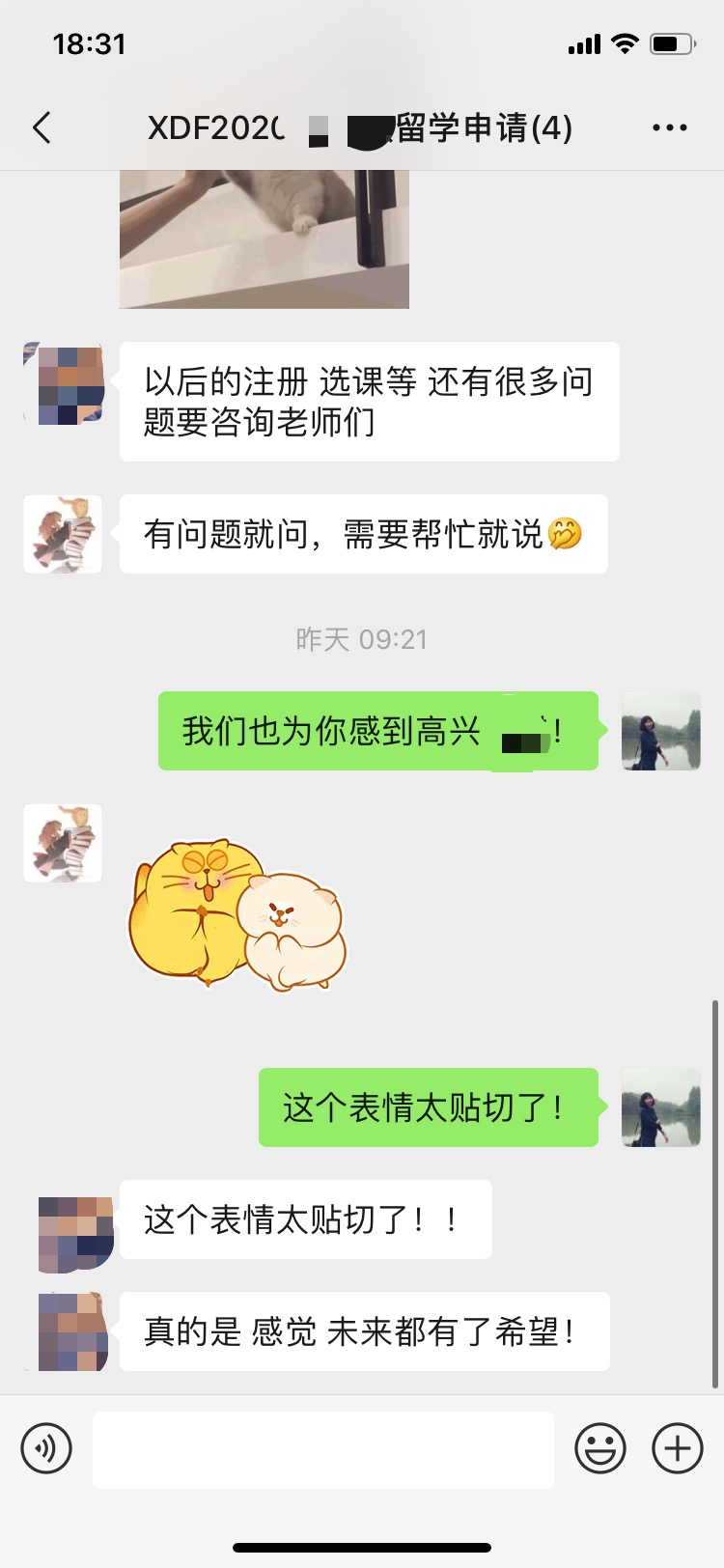Open the plus attachments menu
Viewport: 724px width, 1568px height.
(x=678, y=1448)
